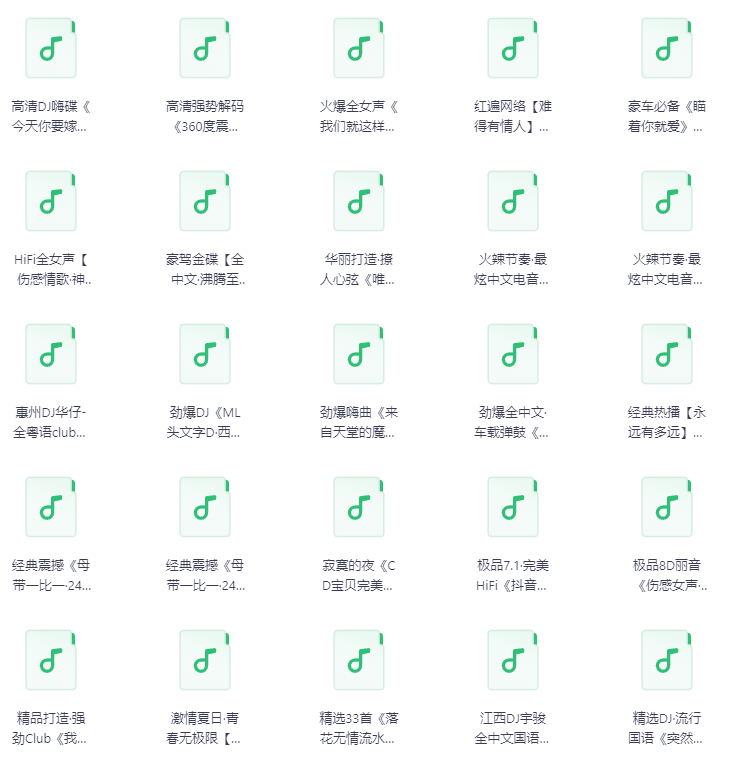Select 经典热播【永远有多远】 file
This screenshot has height=774, width=735.
[667, 354]
